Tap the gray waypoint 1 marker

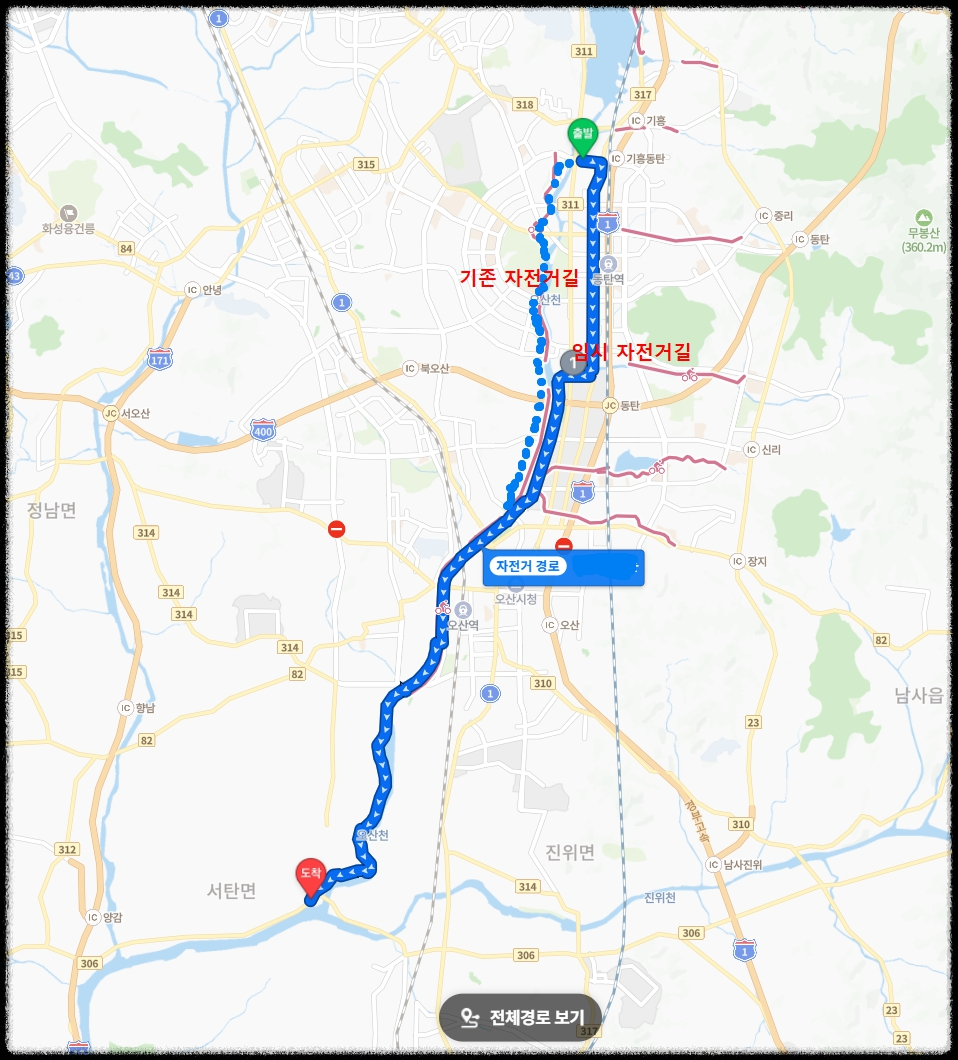pyautogui.click(x=573, y=363)
